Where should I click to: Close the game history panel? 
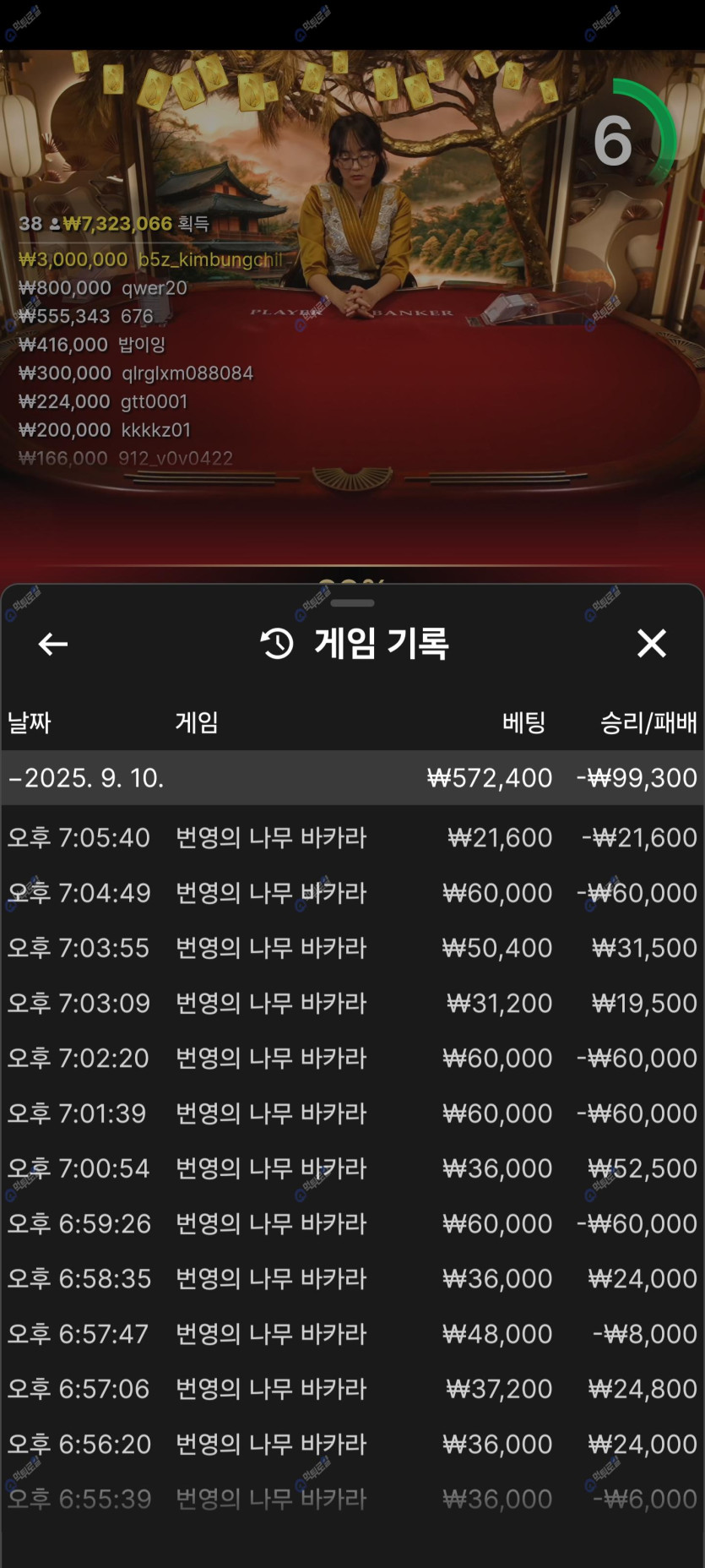[x=651, y=644]
